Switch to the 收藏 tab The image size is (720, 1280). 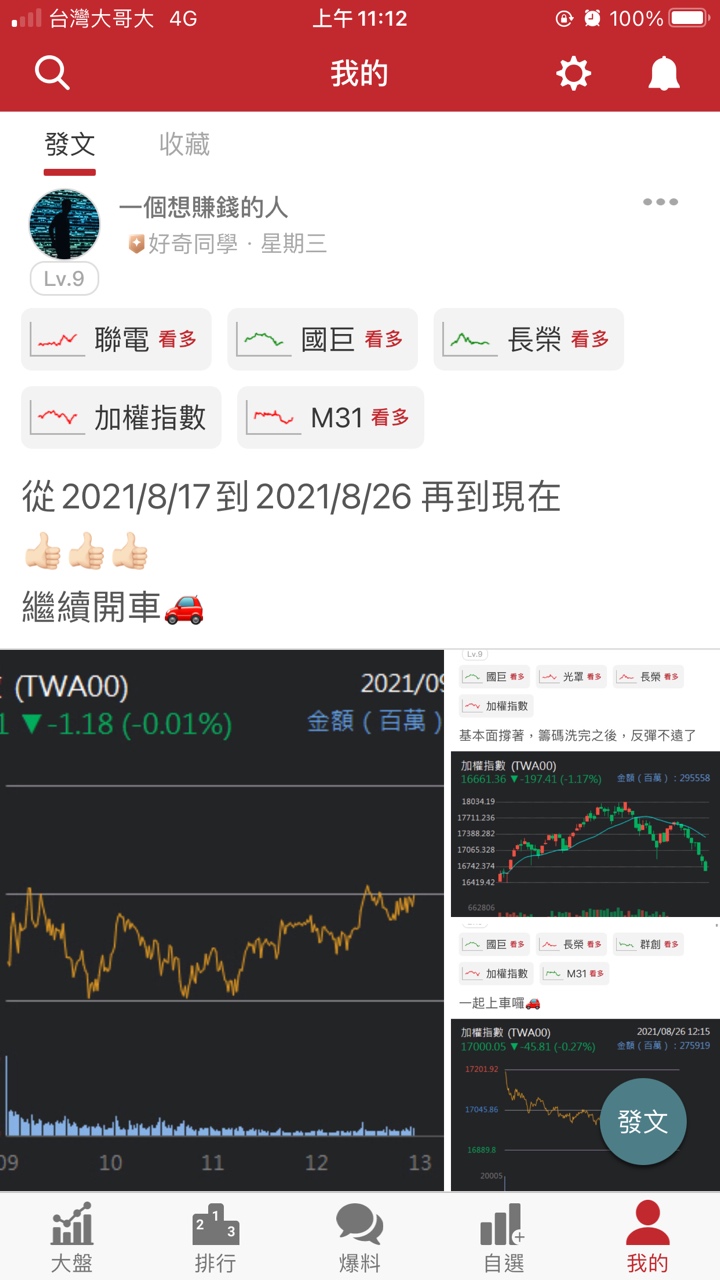pyautogui.click(x=184, y=145)
